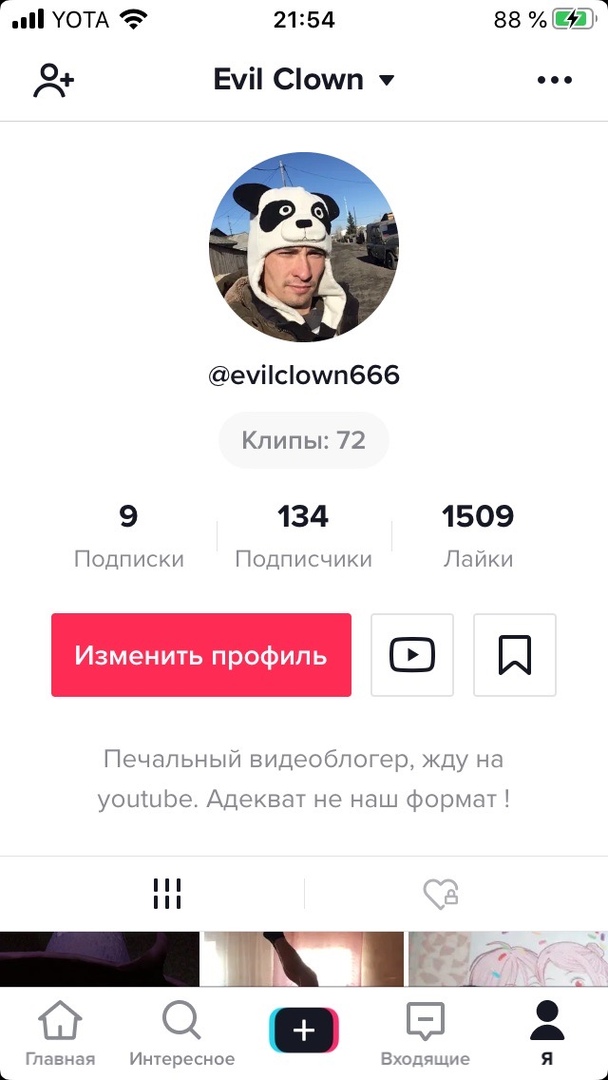Open the anime drawing video thumbnail
The height and width of the screenshot is (1080, 608).
(507, 959)
